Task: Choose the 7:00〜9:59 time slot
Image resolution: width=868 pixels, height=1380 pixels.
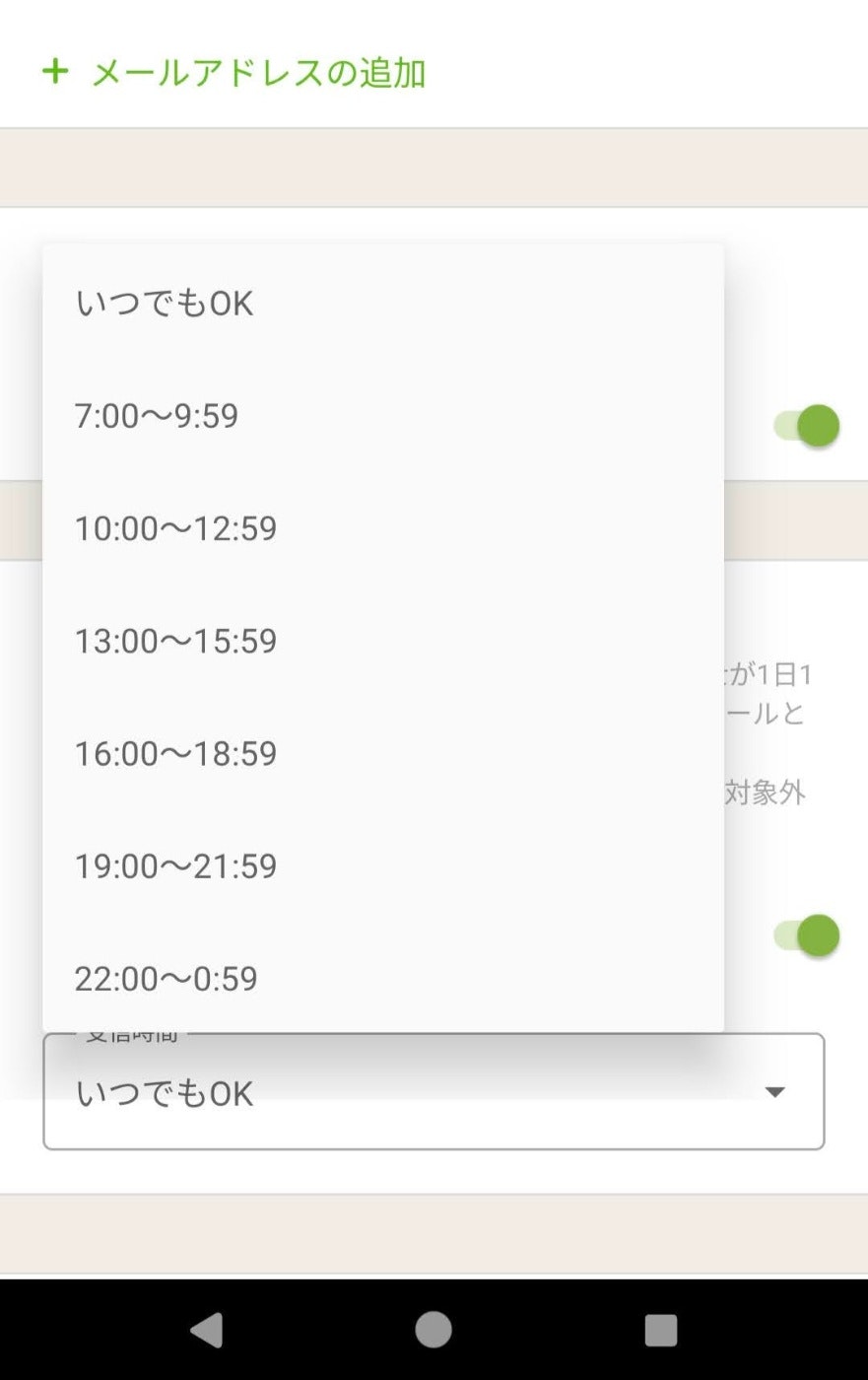Action: click(158, 415)
